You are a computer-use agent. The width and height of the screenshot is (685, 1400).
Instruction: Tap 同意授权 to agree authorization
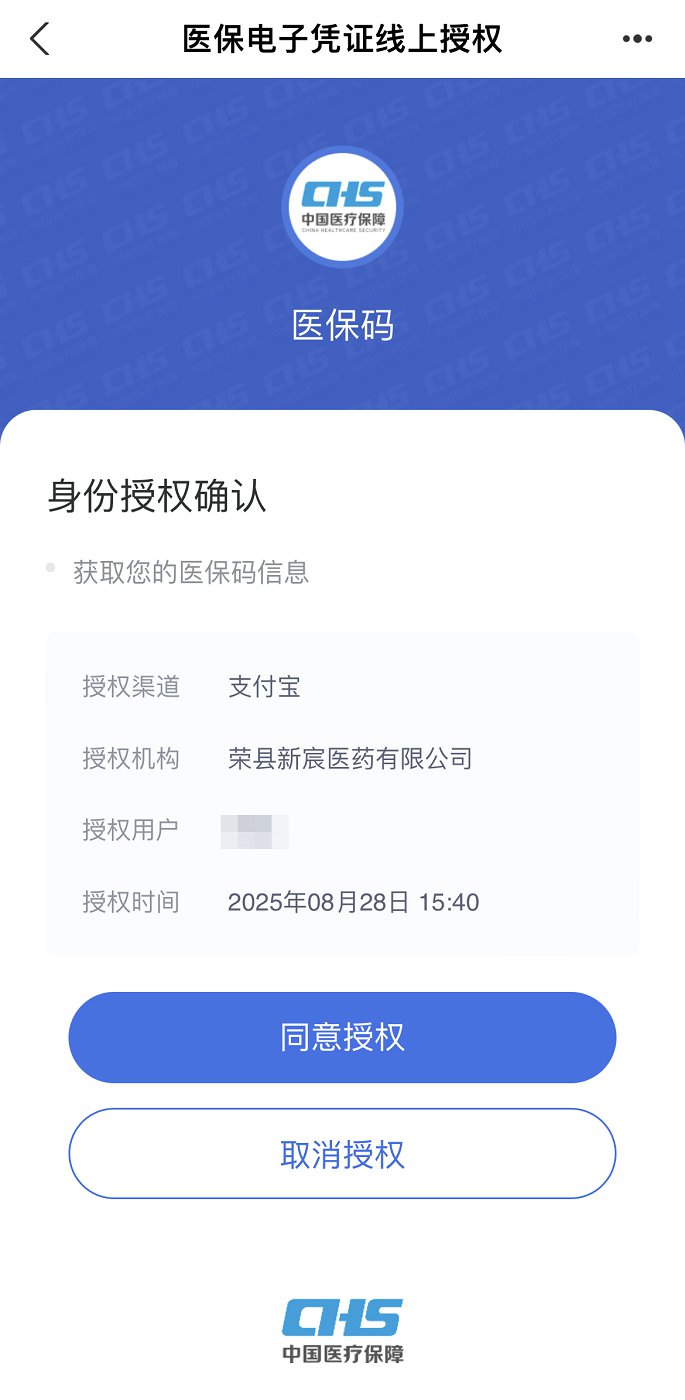[x=342, y=1037]
